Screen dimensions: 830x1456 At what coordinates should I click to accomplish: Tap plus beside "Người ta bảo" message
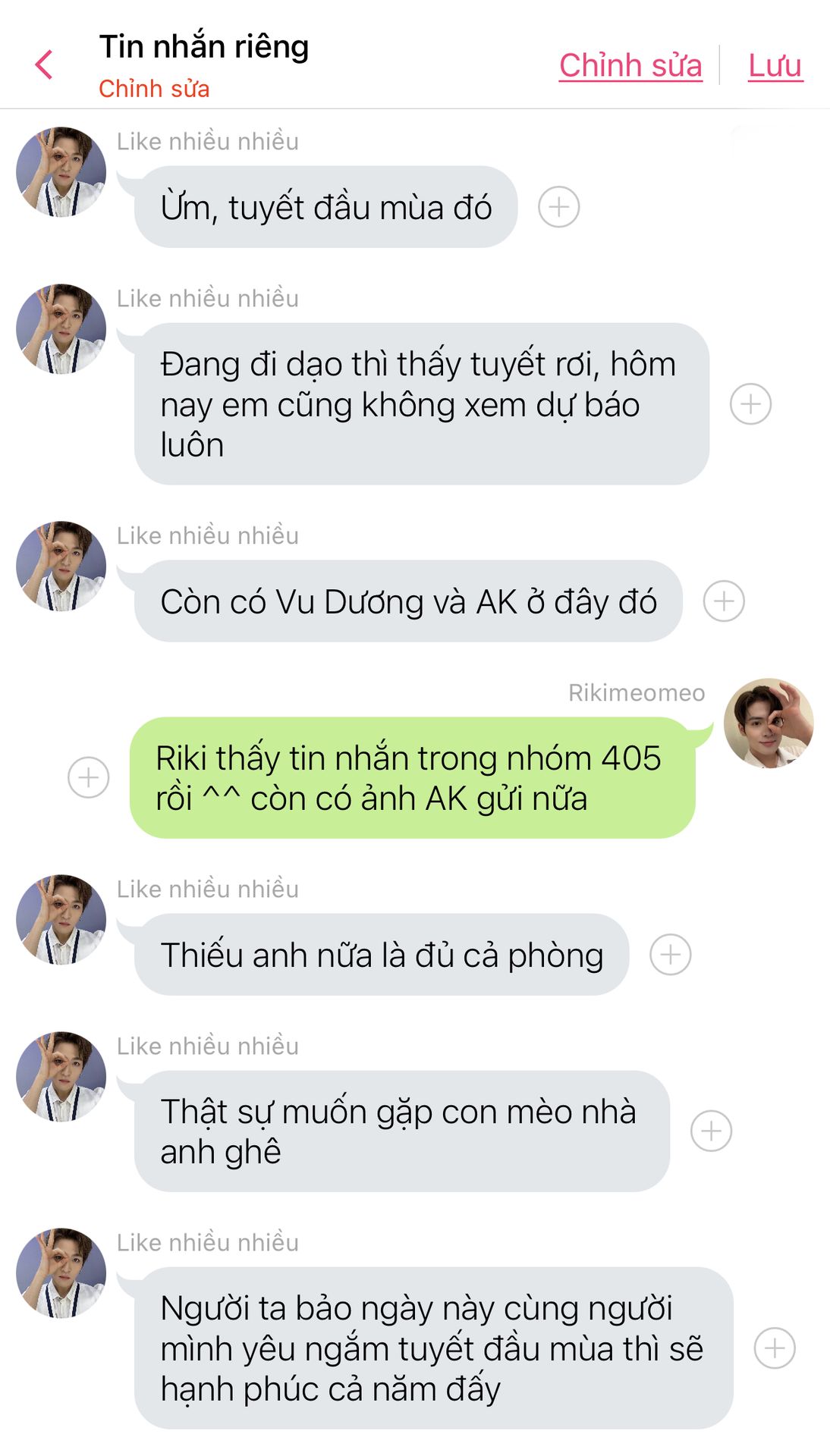click(x=774, y=1348)
